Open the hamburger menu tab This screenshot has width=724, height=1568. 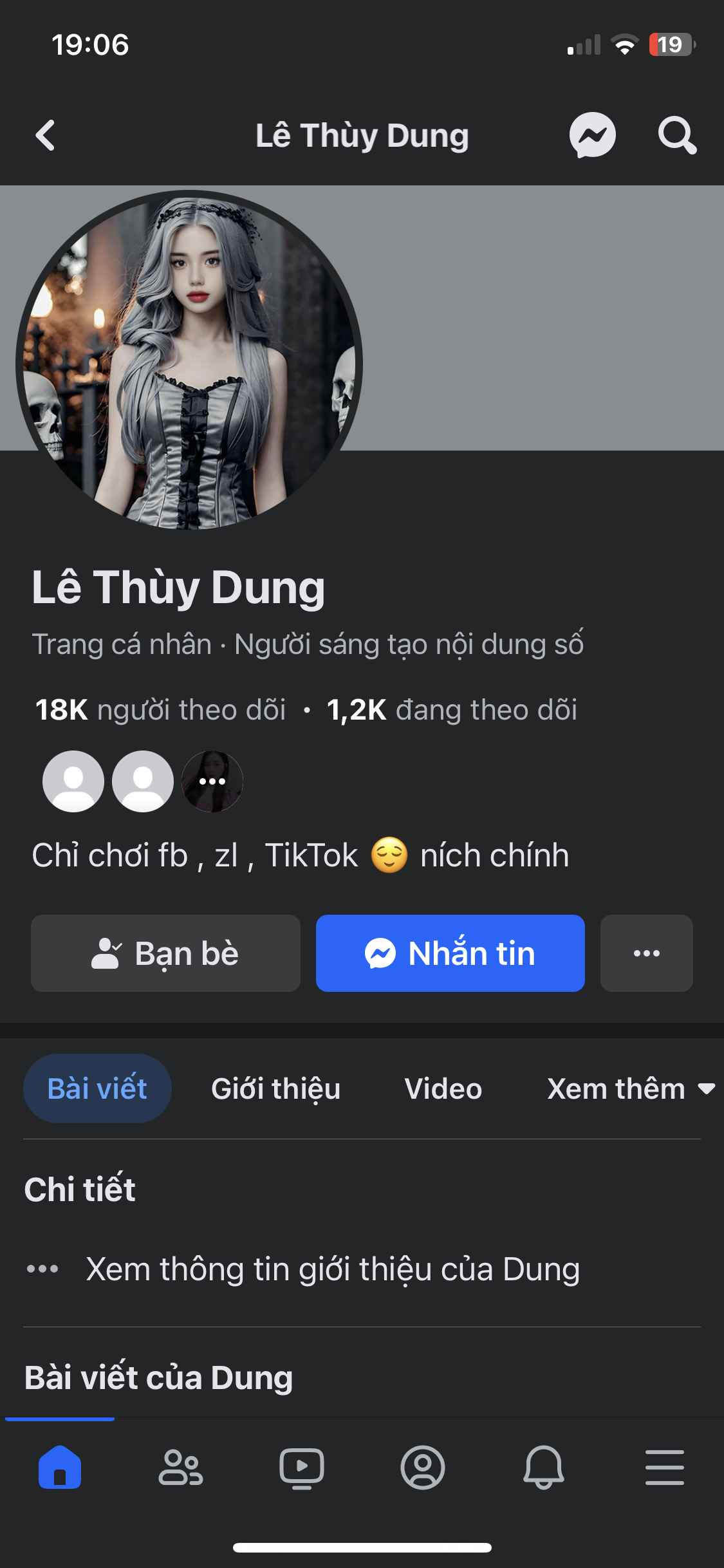coord(664,1468)
